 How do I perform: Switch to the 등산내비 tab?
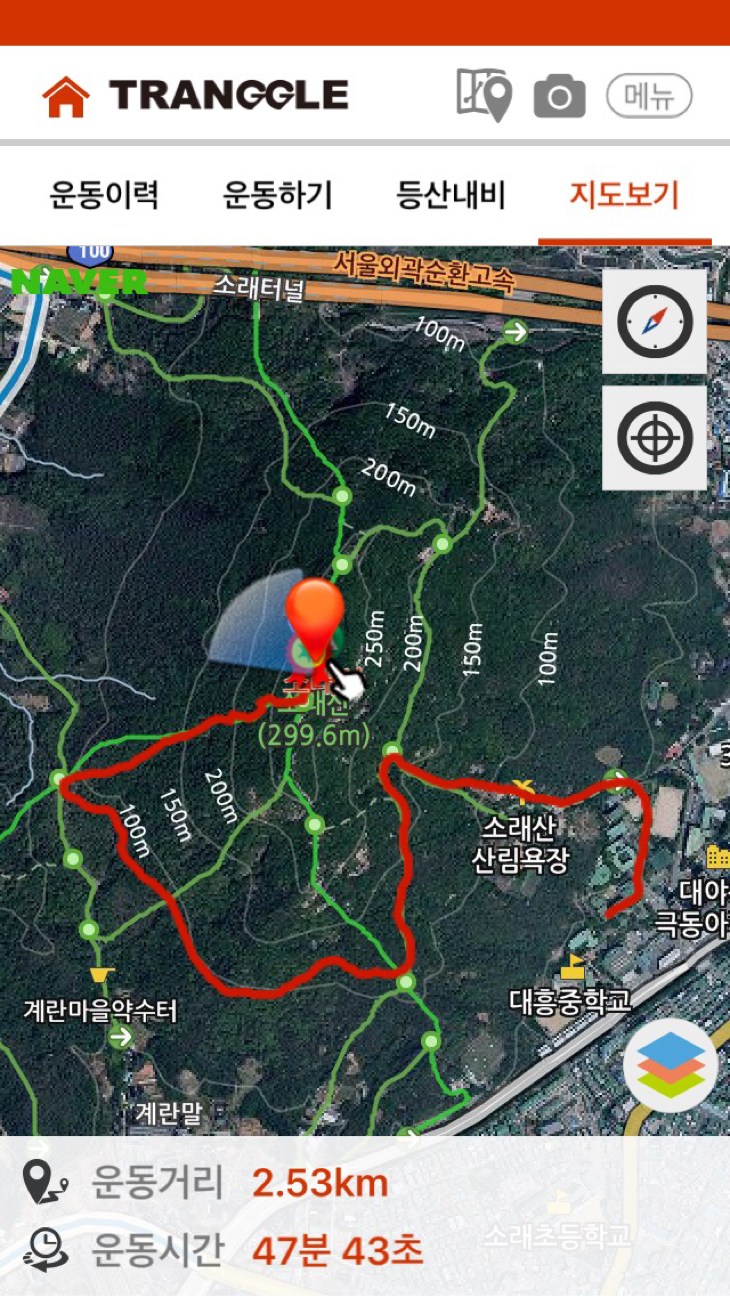pyautogui.click(x=451, y=194)
